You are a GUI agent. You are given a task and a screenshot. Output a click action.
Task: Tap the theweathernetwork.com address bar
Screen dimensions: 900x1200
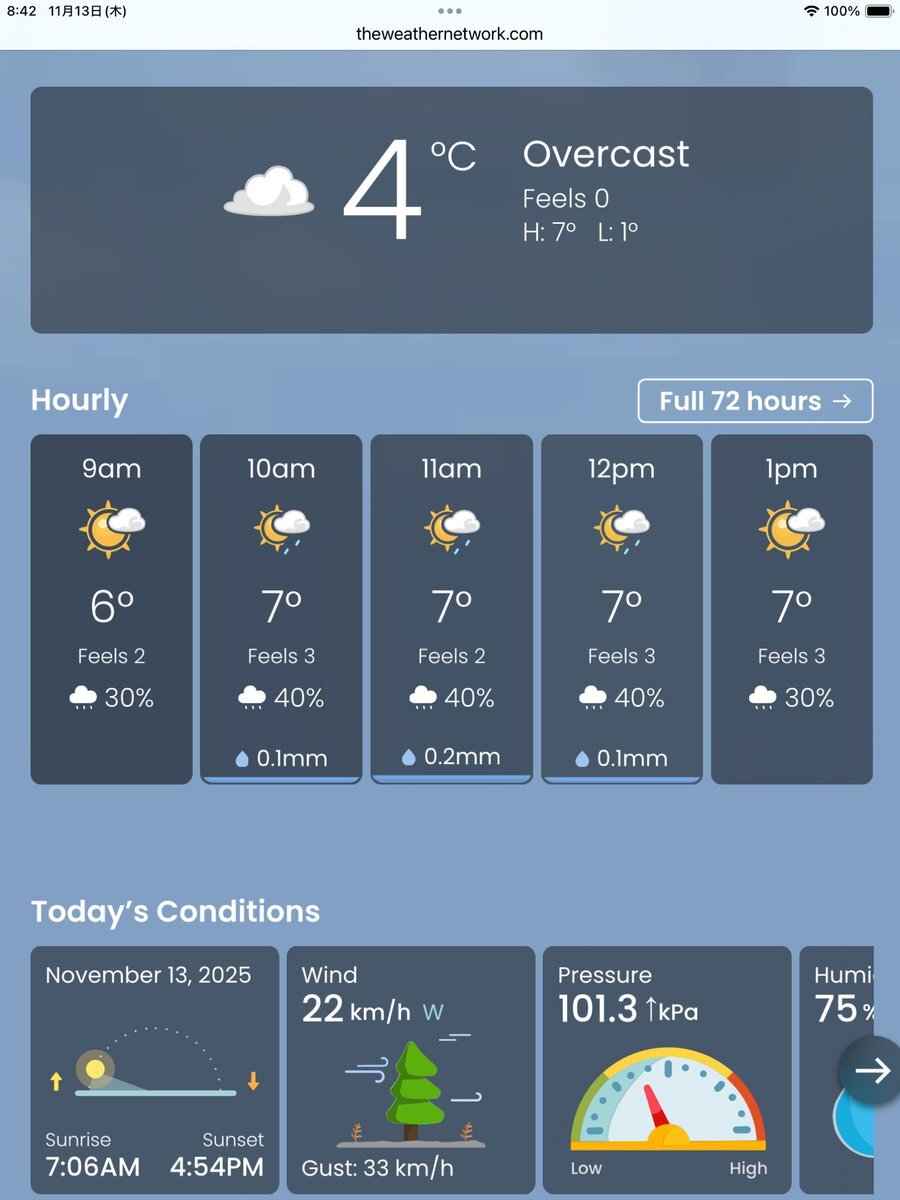[x=450, y=34]
